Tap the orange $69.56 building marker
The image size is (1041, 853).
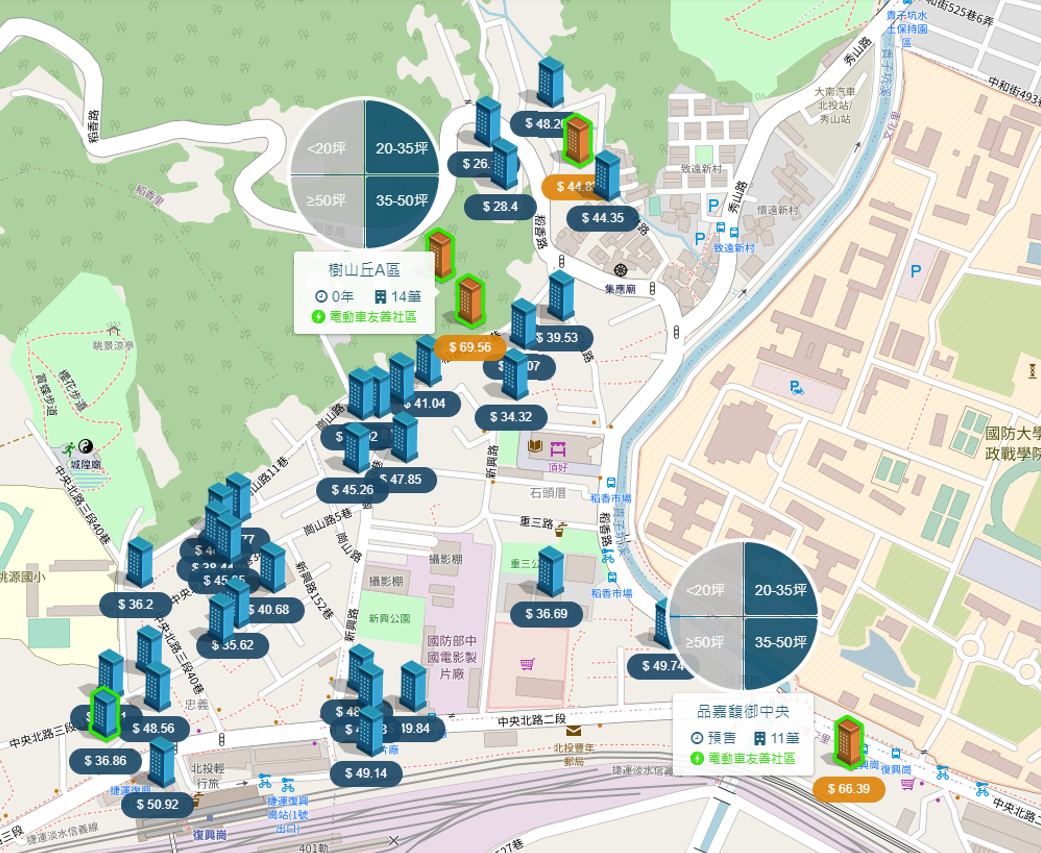(469, 347)
